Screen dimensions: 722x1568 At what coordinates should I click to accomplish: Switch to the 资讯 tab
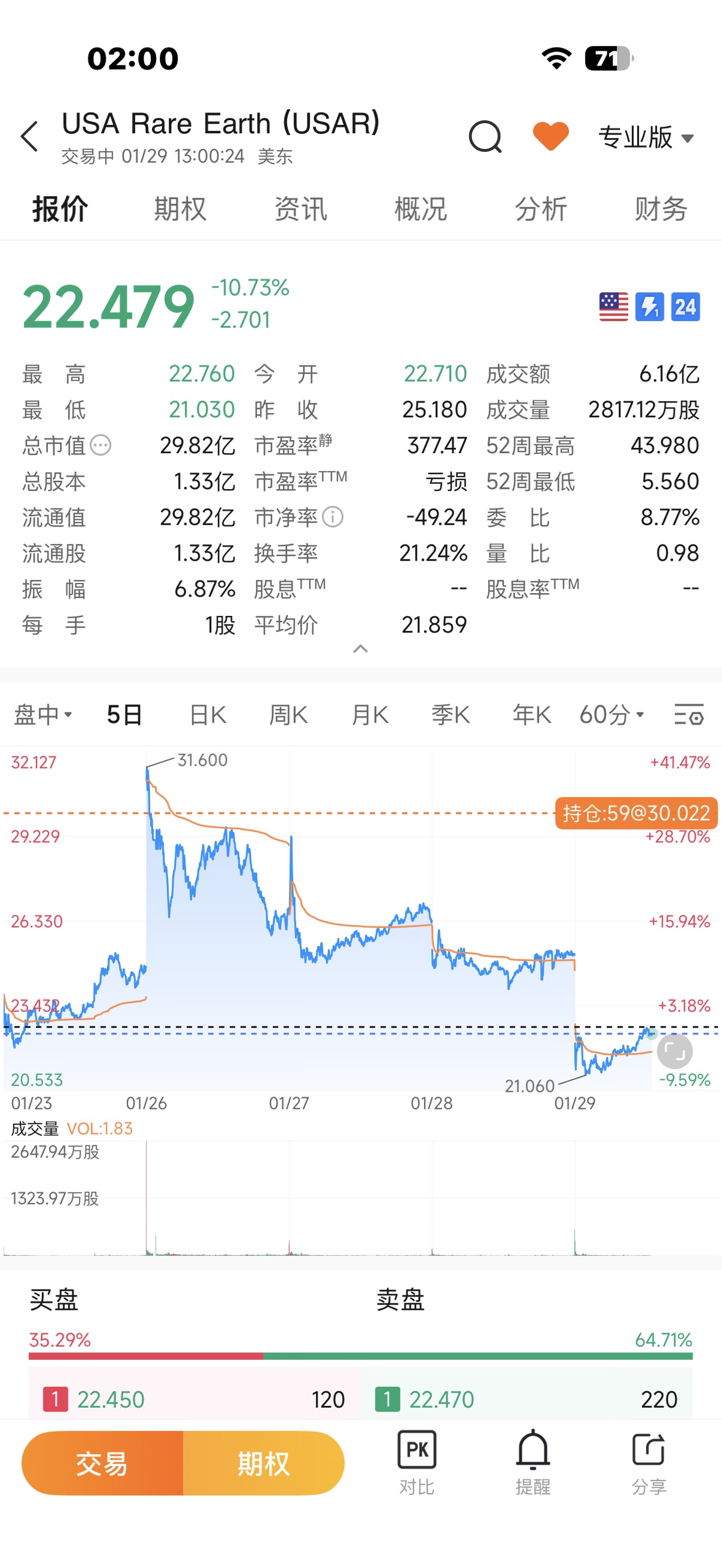point(300,209)
